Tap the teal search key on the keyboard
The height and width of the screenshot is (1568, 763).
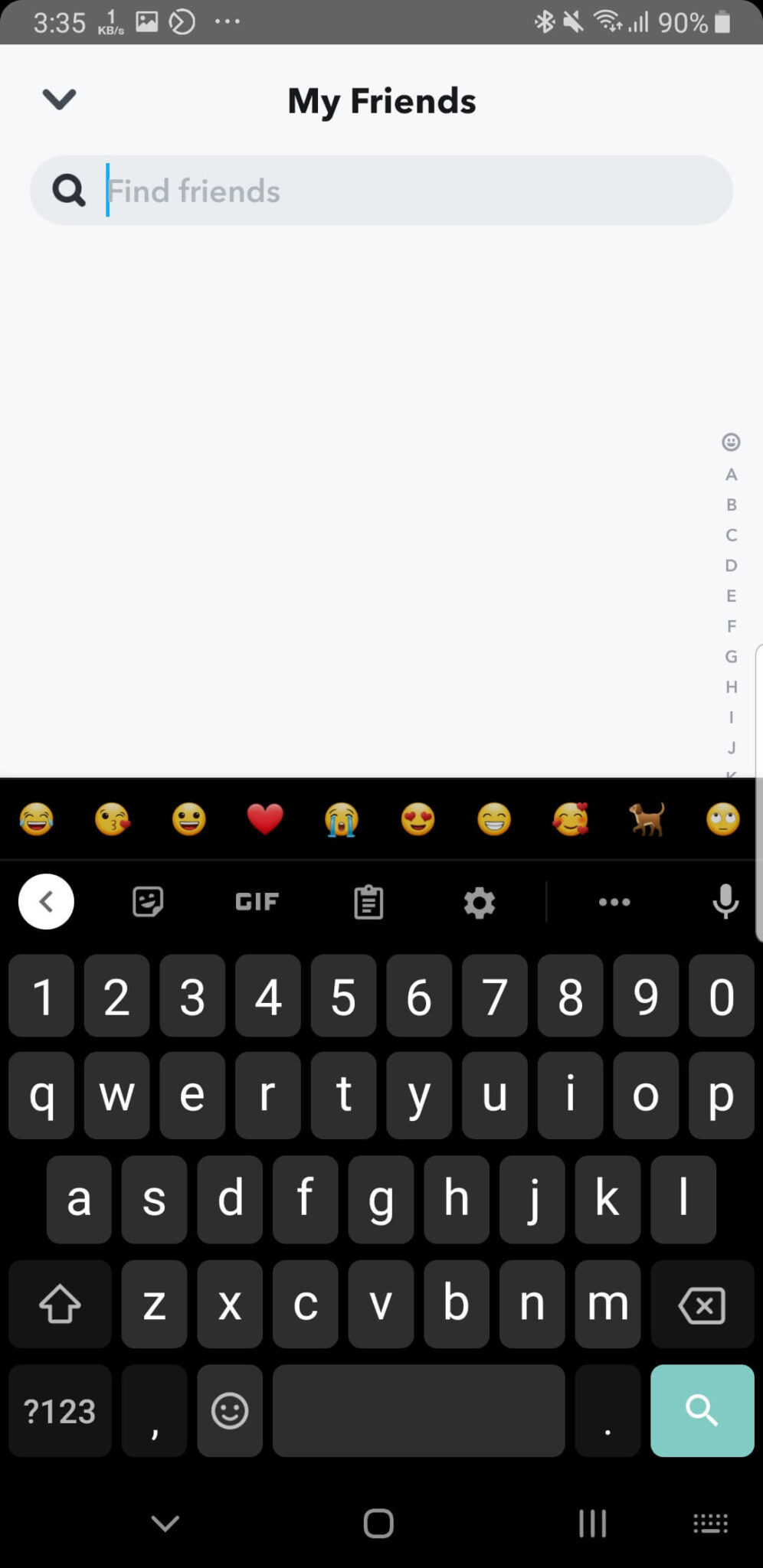tap(702, 1410)
